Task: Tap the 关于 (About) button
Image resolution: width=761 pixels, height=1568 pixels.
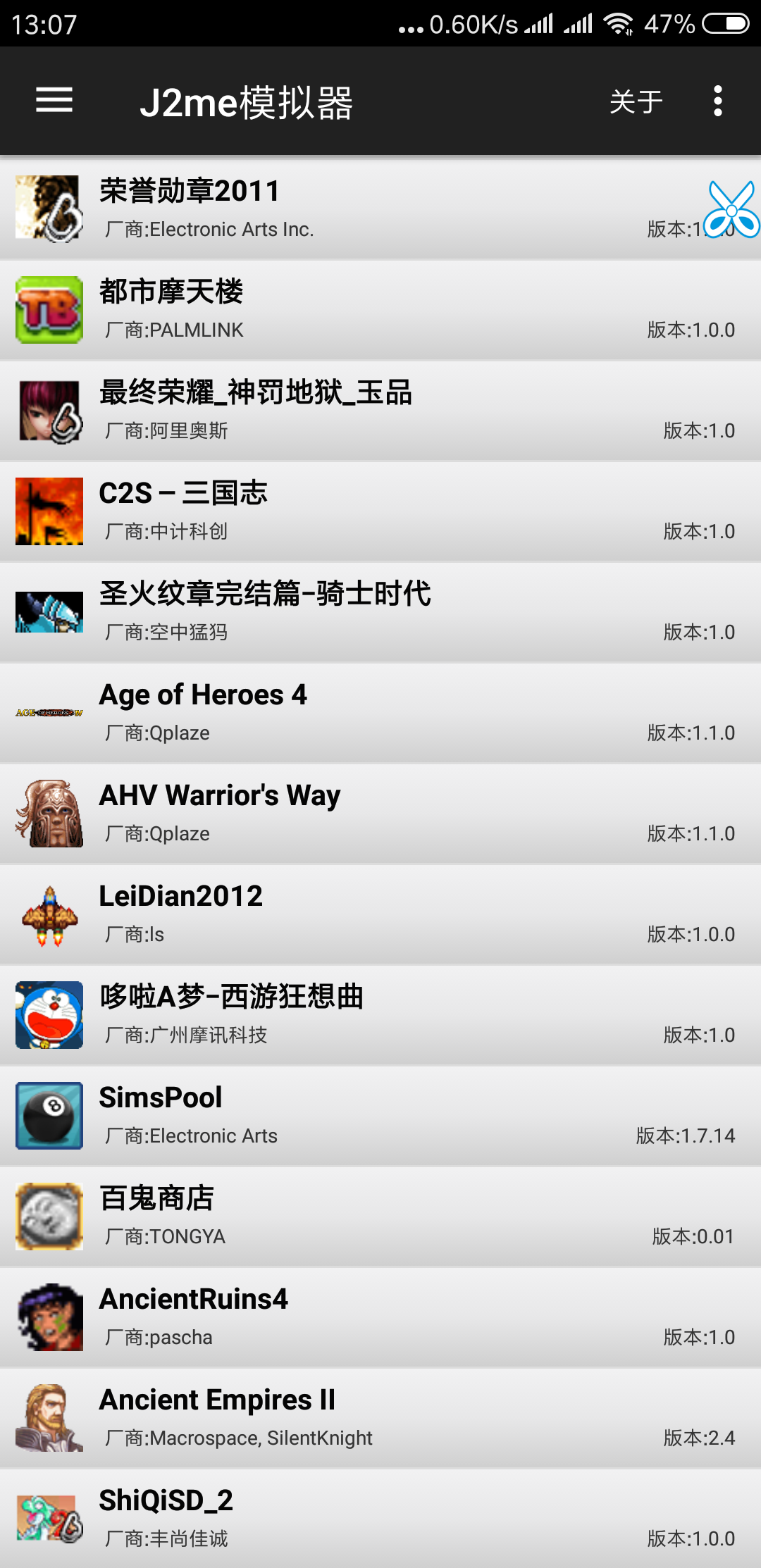Action: point(636,102)
